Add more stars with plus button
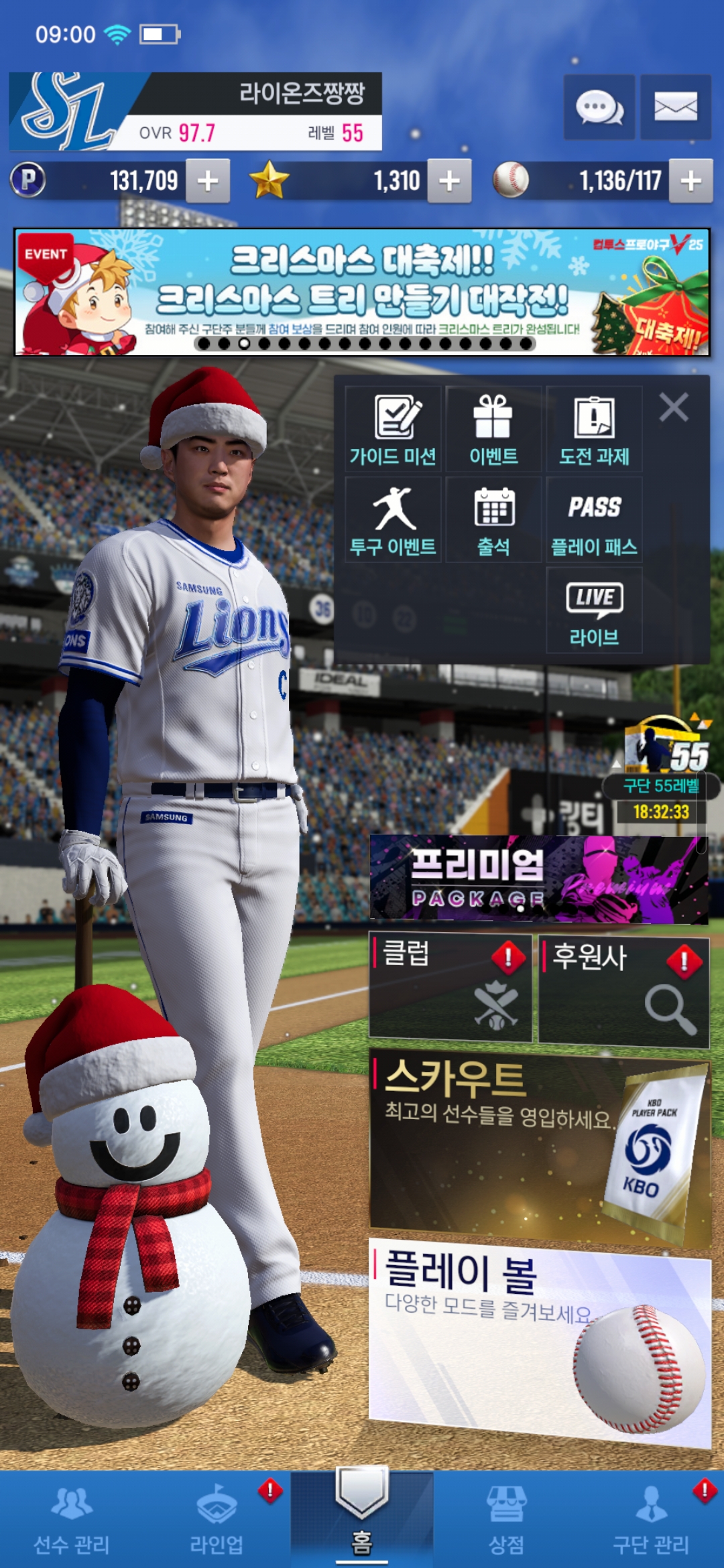 449,181
